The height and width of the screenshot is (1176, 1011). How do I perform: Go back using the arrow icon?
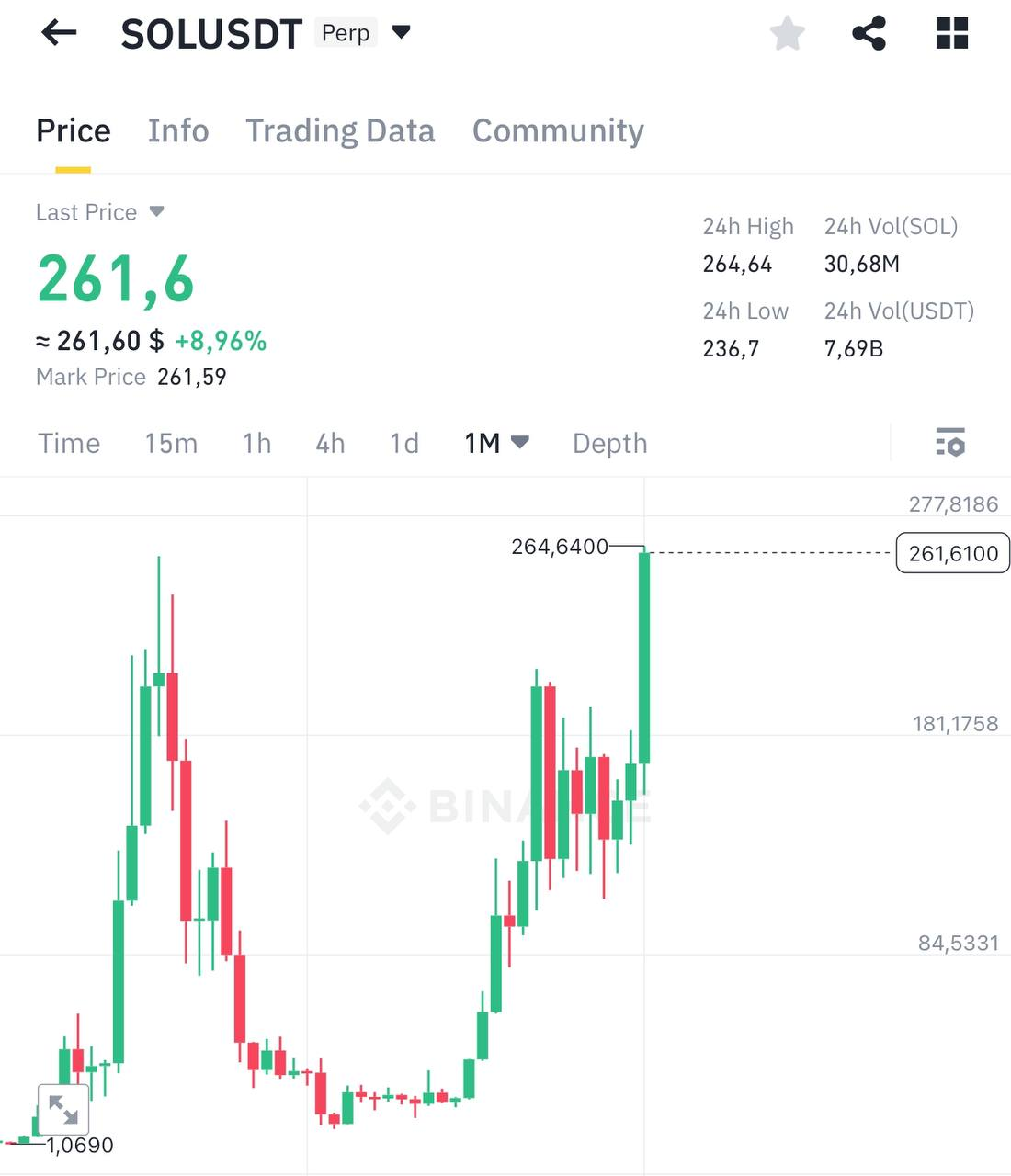[x=59, y=33]
